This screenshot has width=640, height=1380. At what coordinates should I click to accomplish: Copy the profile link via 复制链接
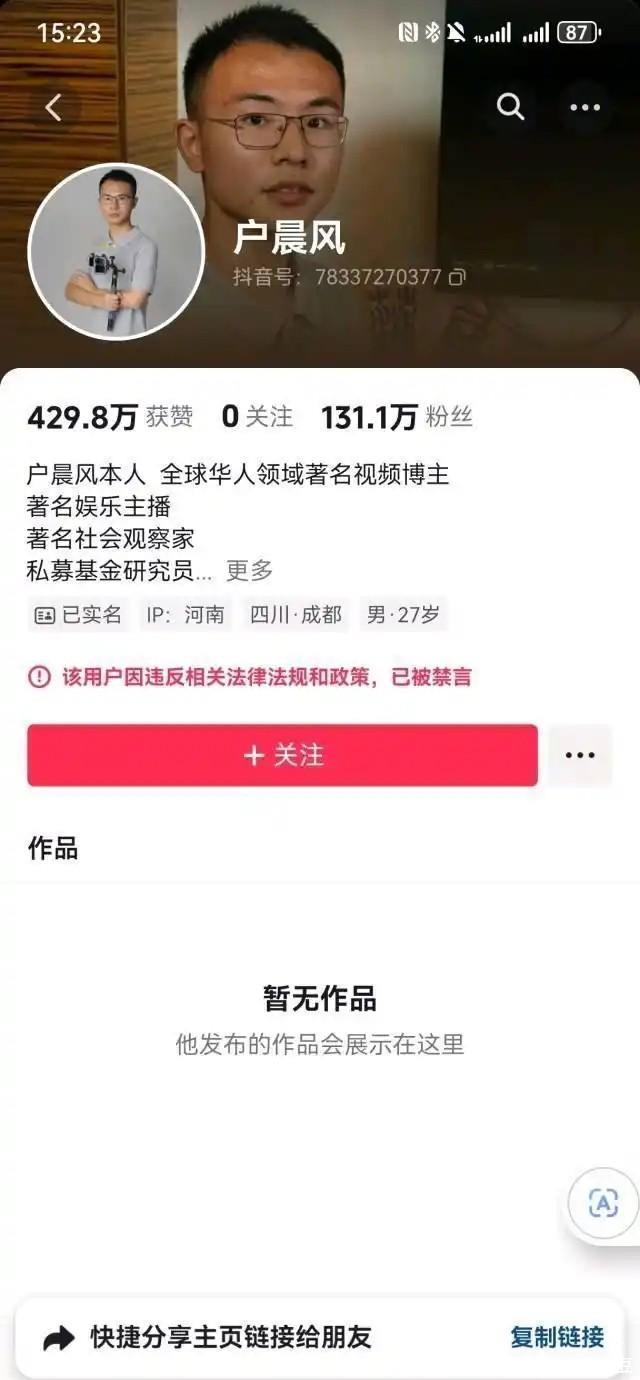tap(557, 1337)
